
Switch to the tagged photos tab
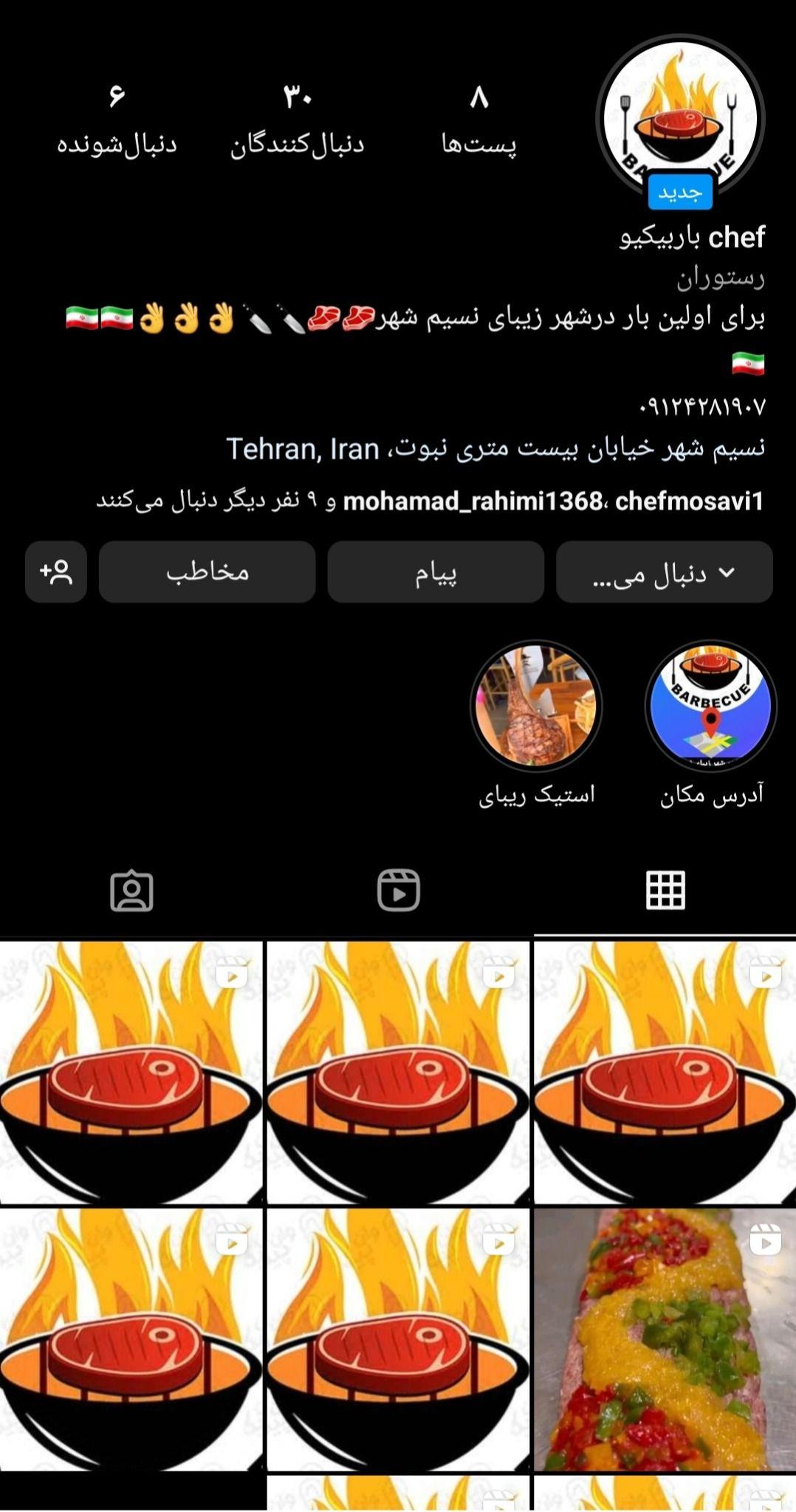(x=131, y=890)
